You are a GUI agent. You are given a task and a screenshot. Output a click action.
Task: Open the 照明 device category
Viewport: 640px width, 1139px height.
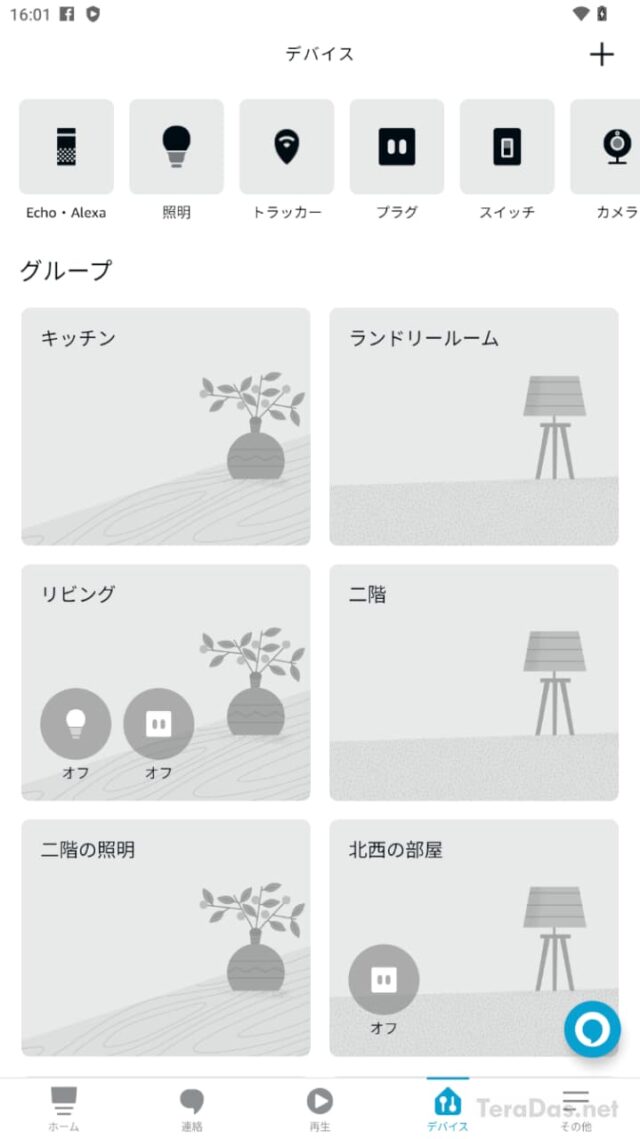[x=176, y=147]
